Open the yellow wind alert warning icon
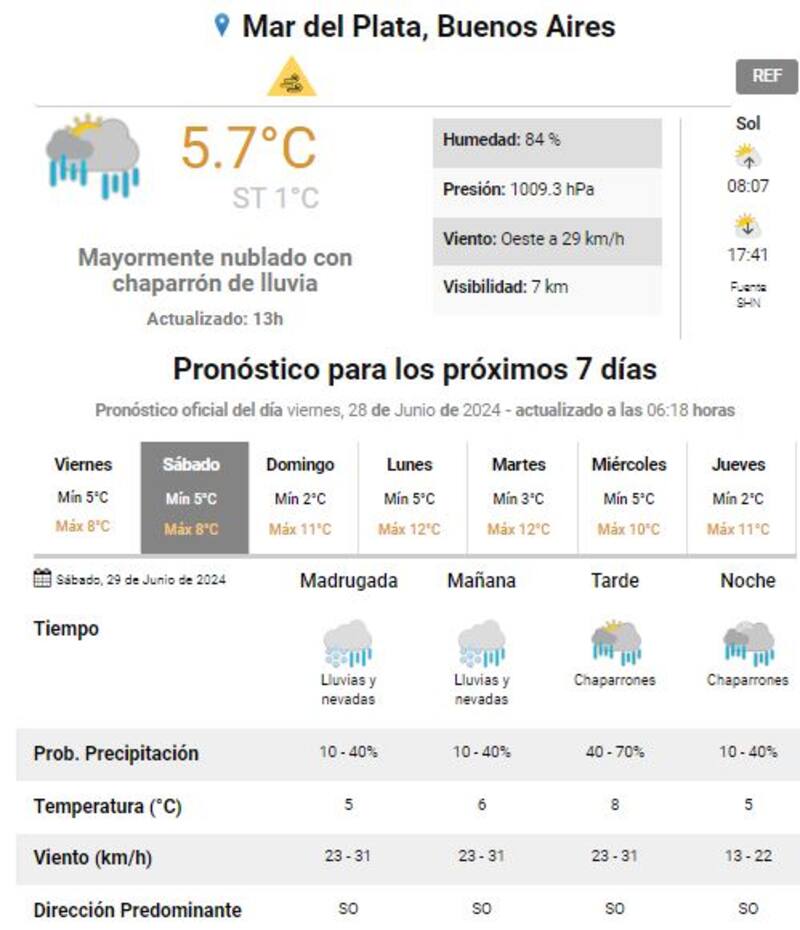This screenshot has height=930, width=800. (x=292, y=79)
